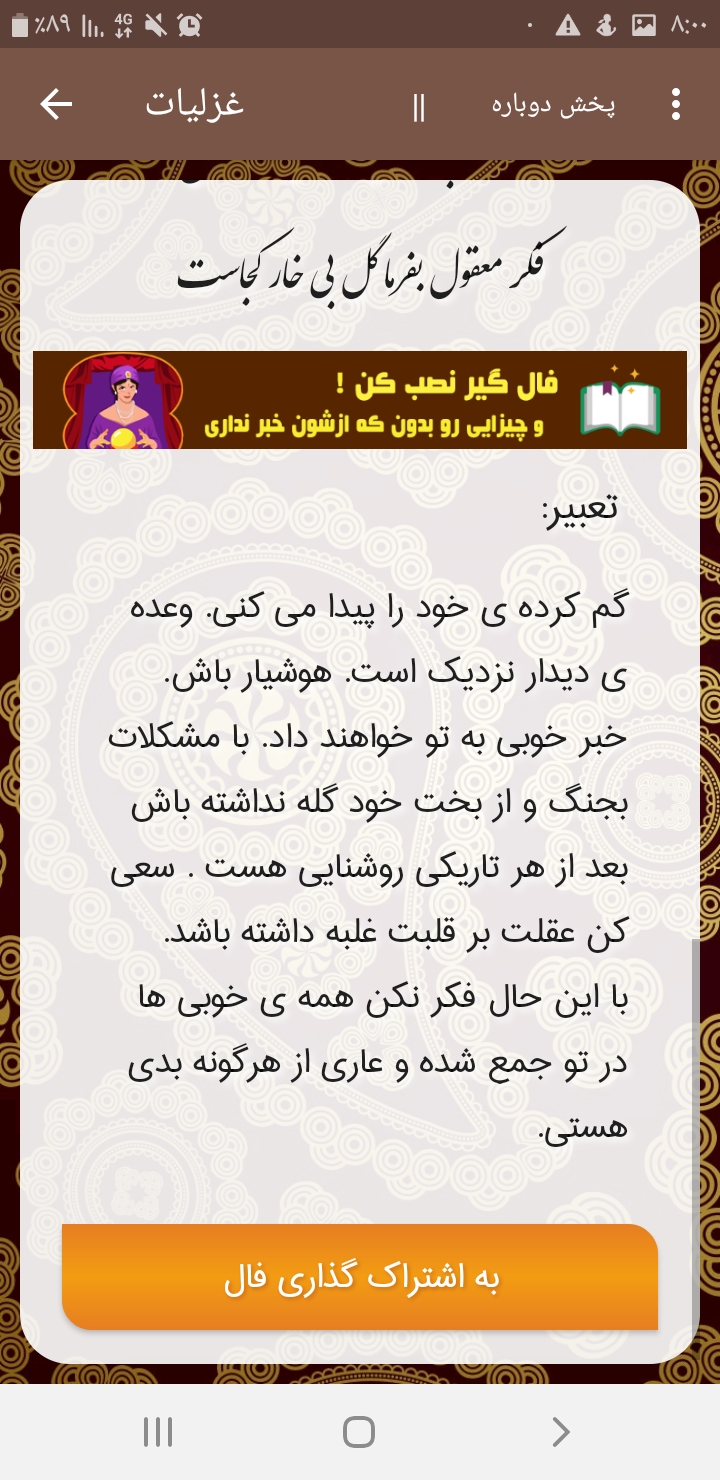This screenshot has width=720, height=1480.
Task: Pause the ghazal audio playback
Action: click(419, 107)
